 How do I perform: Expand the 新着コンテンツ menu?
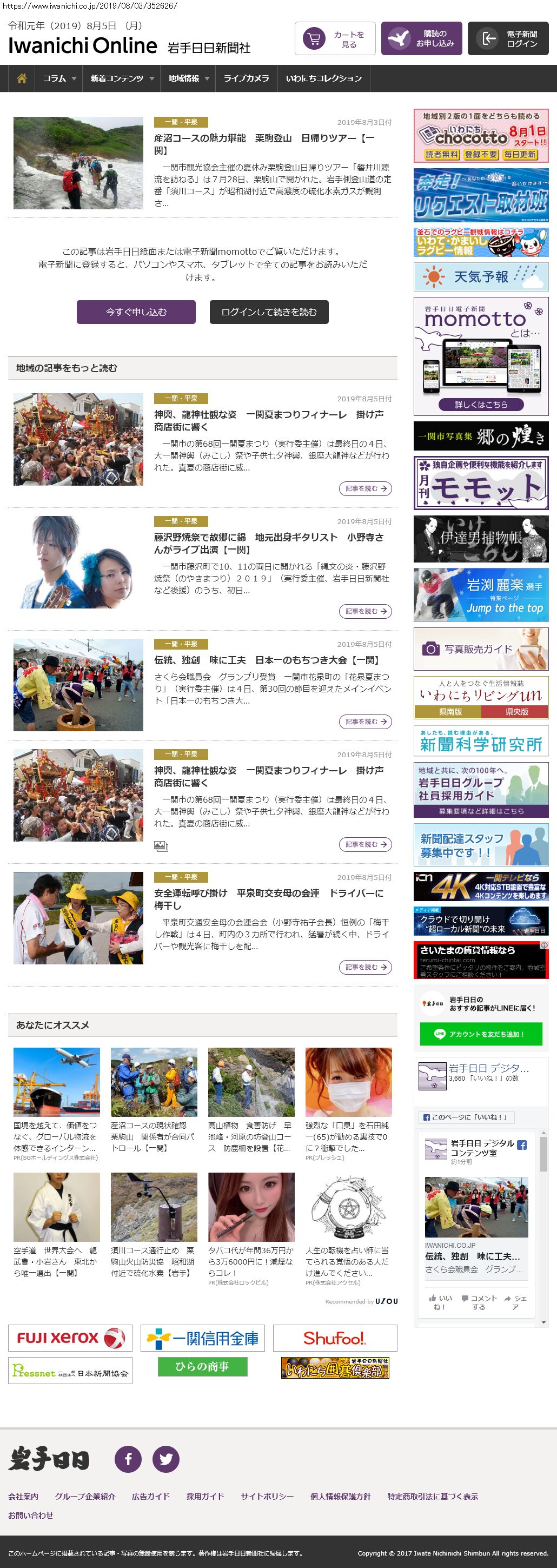click(x=122, y=78)
